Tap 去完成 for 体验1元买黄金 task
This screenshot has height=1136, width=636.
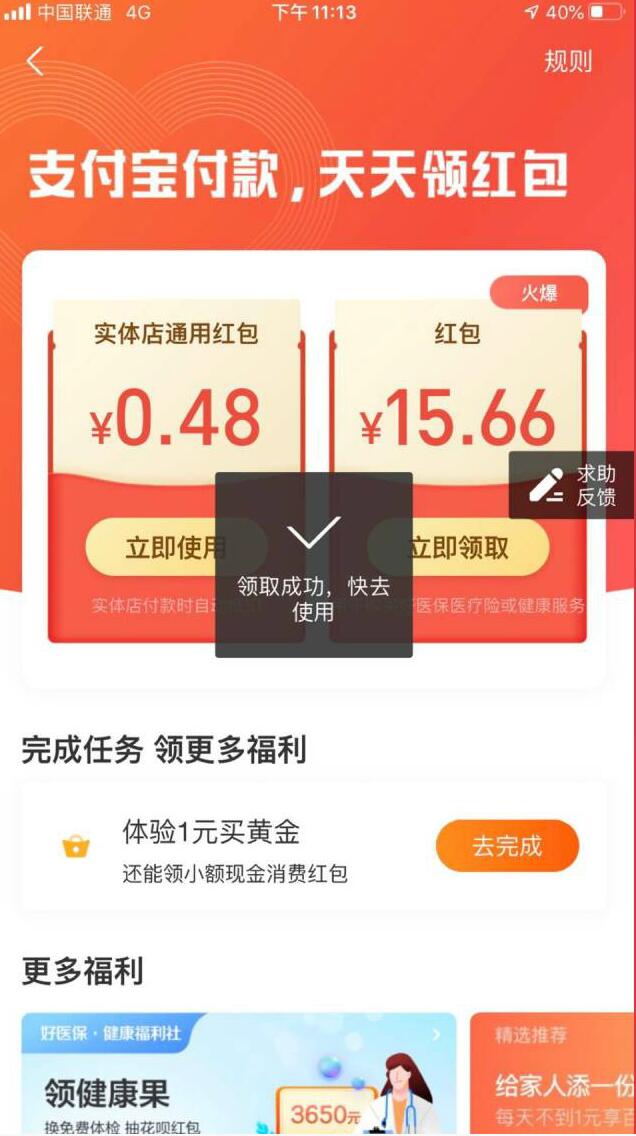[507, 846]
